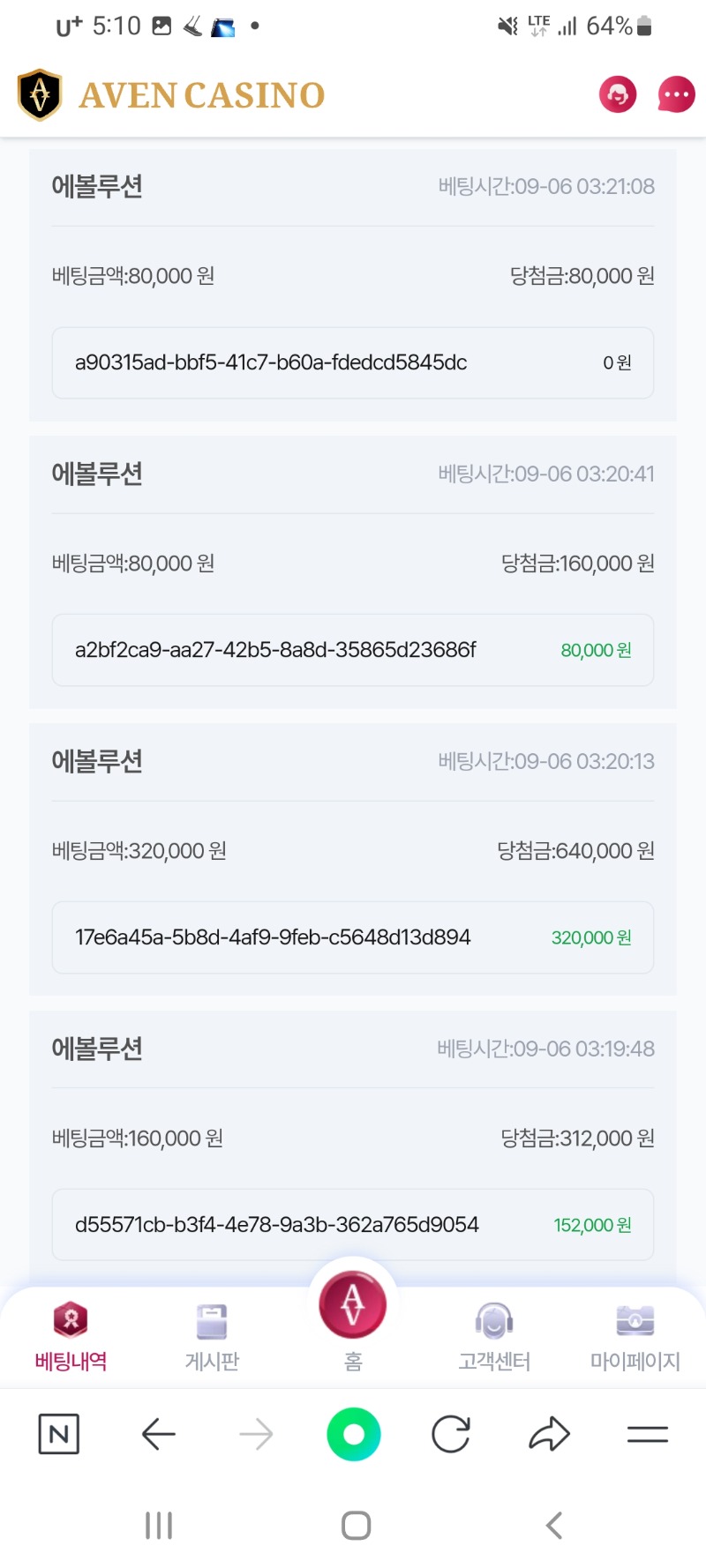
Task: Tap the green circle browser button
Action: pos(353,1434)
